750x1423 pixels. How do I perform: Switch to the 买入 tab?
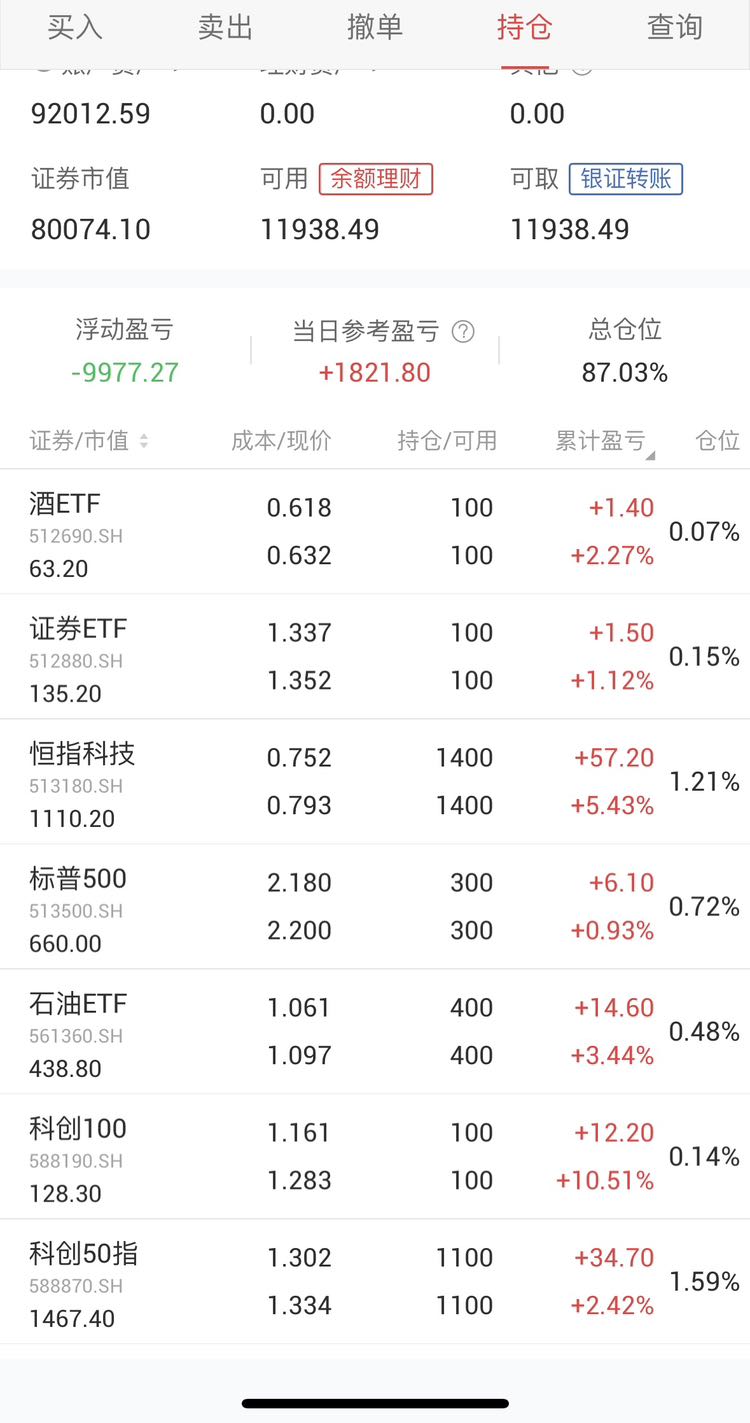tap(75, 27)
